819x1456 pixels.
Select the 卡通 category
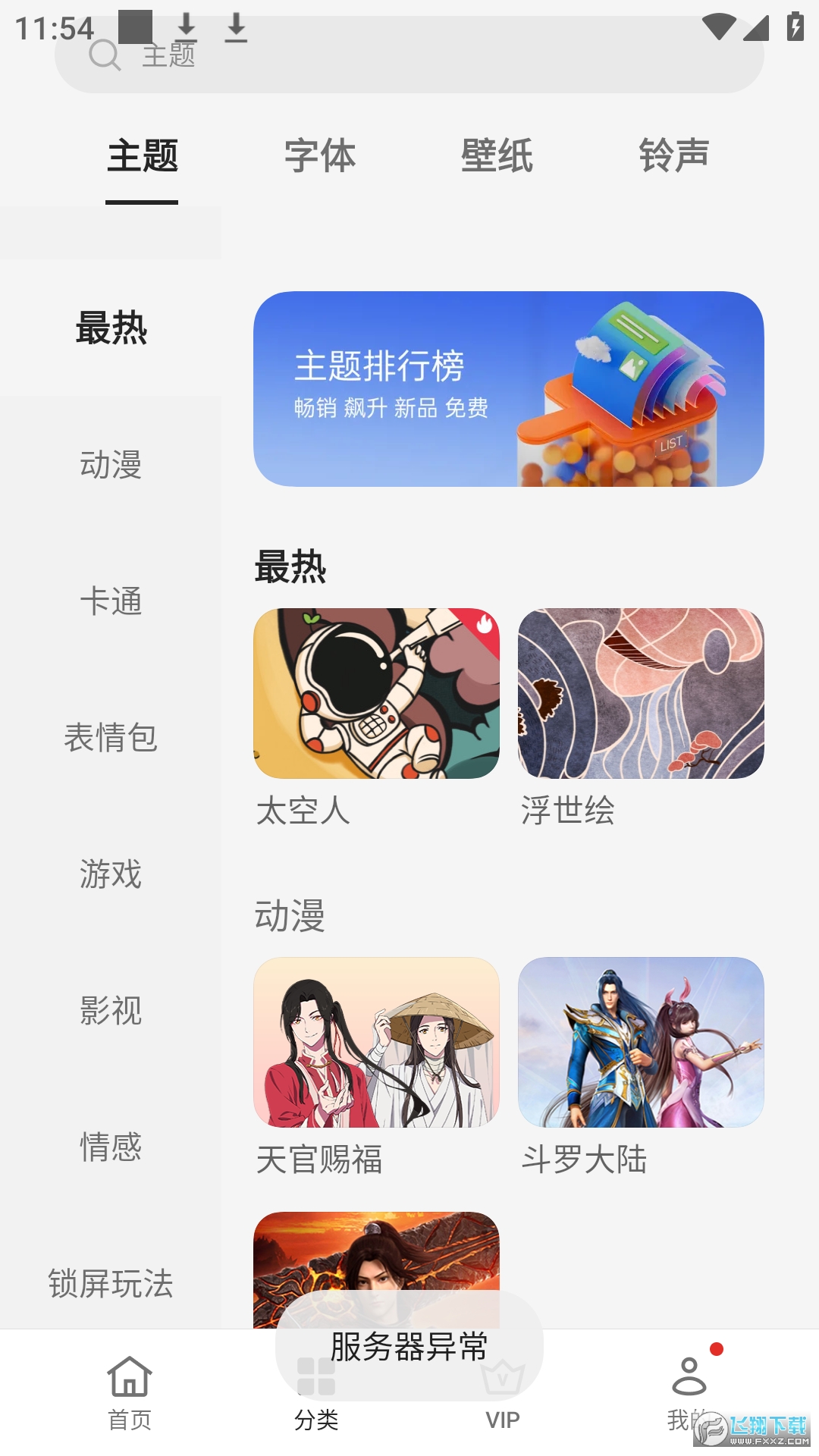111,601
